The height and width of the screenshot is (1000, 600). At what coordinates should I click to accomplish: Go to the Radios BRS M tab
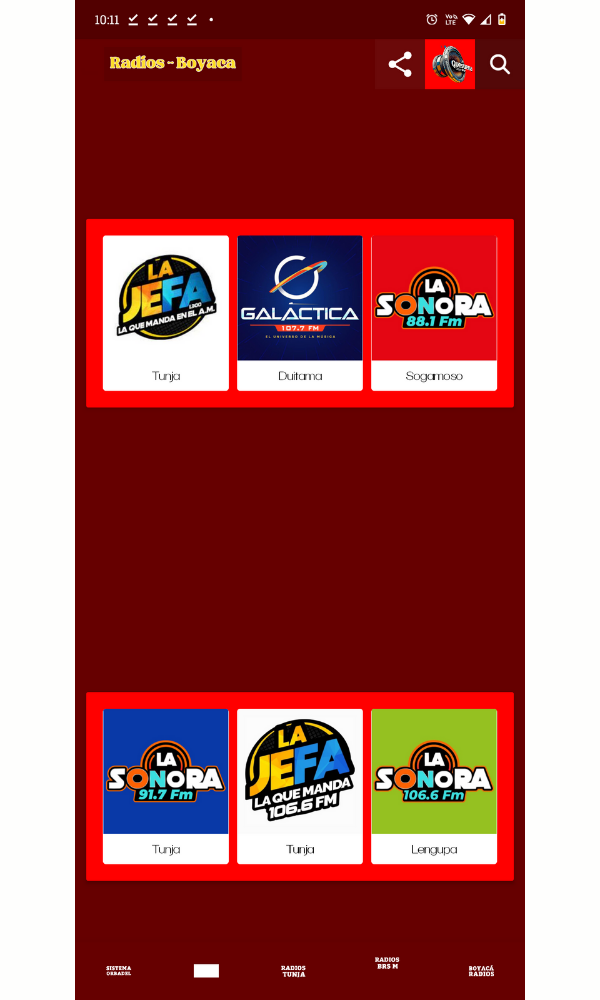click(x=387, y=964)
